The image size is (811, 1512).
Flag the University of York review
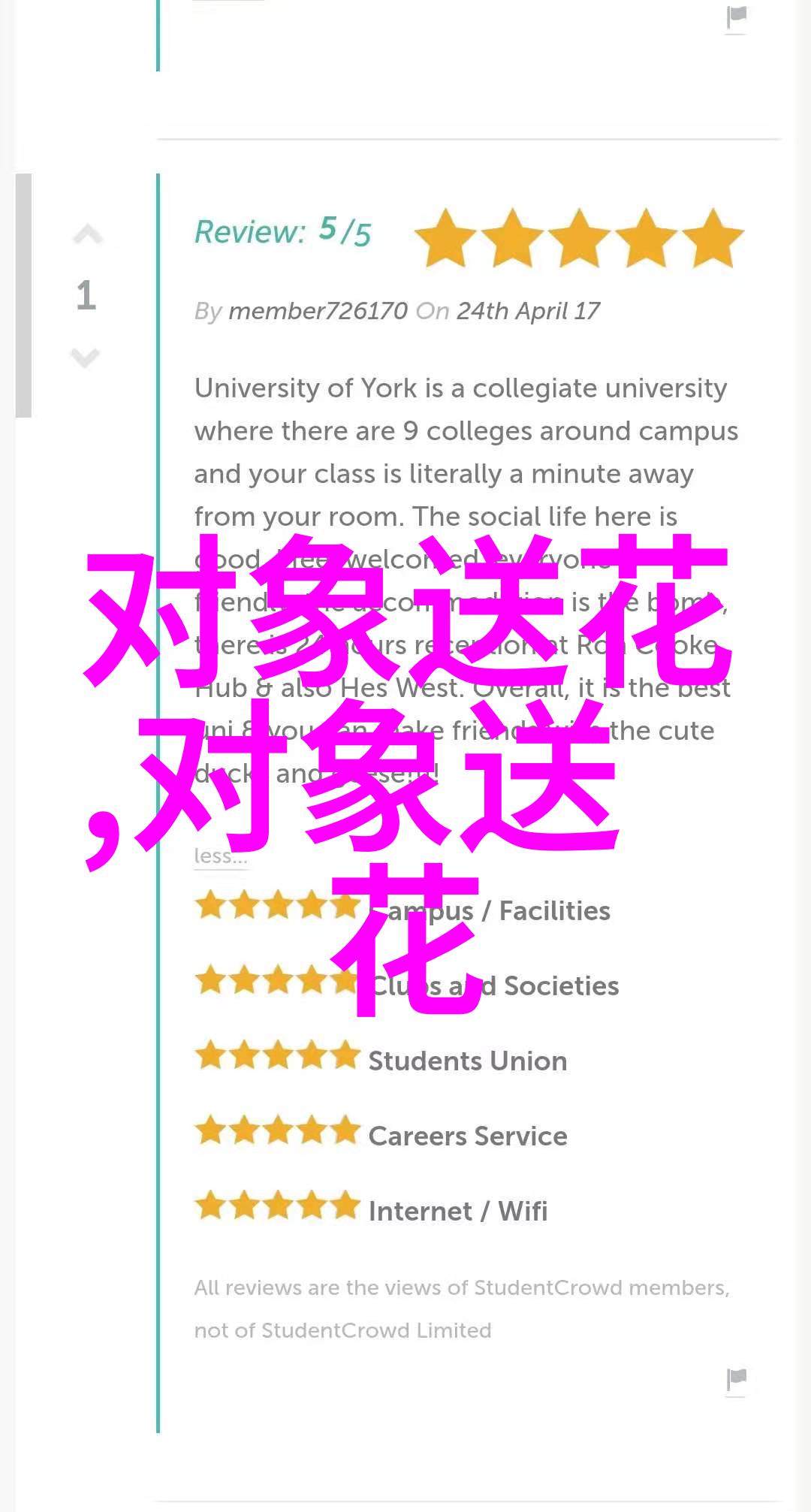tap(737, 1378)
